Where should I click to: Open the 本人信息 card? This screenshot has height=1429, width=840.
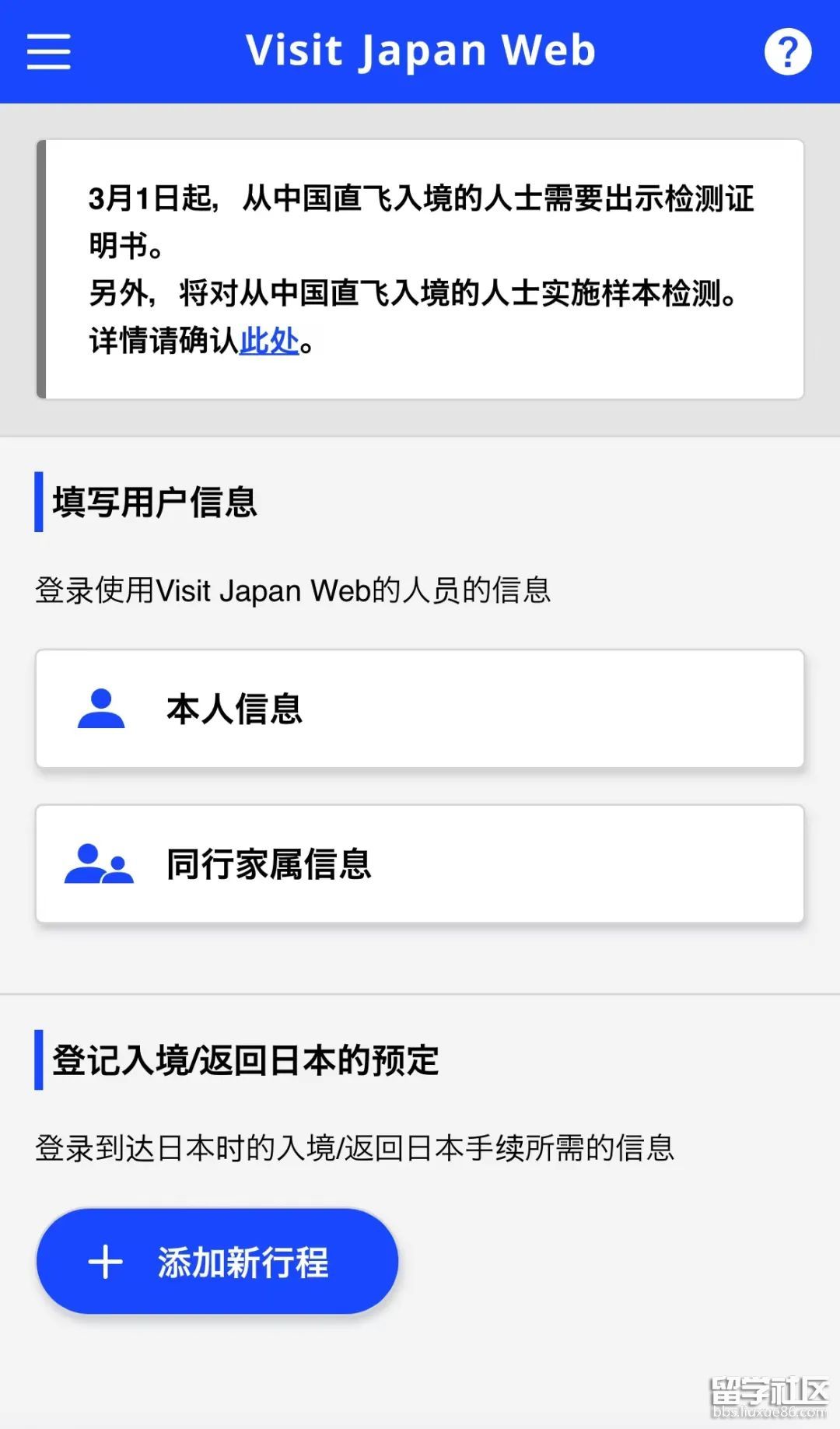tap(420, 709)
